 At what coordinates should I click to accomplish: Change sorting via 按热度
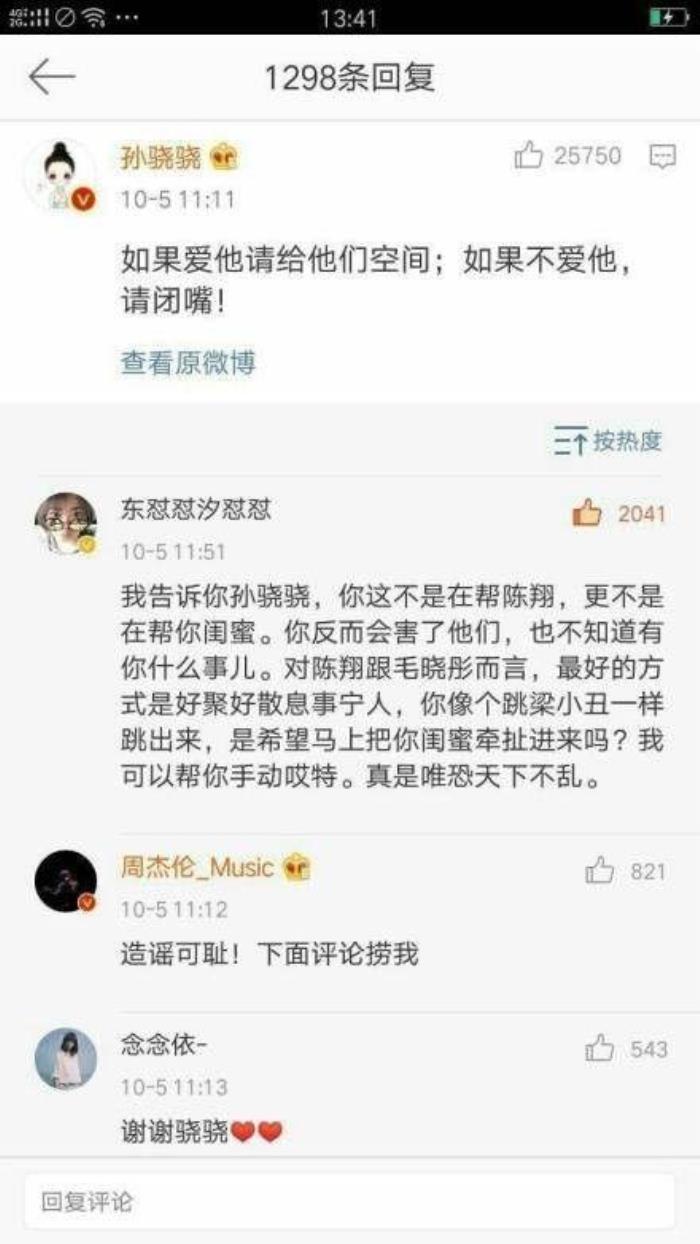point(609,441)
